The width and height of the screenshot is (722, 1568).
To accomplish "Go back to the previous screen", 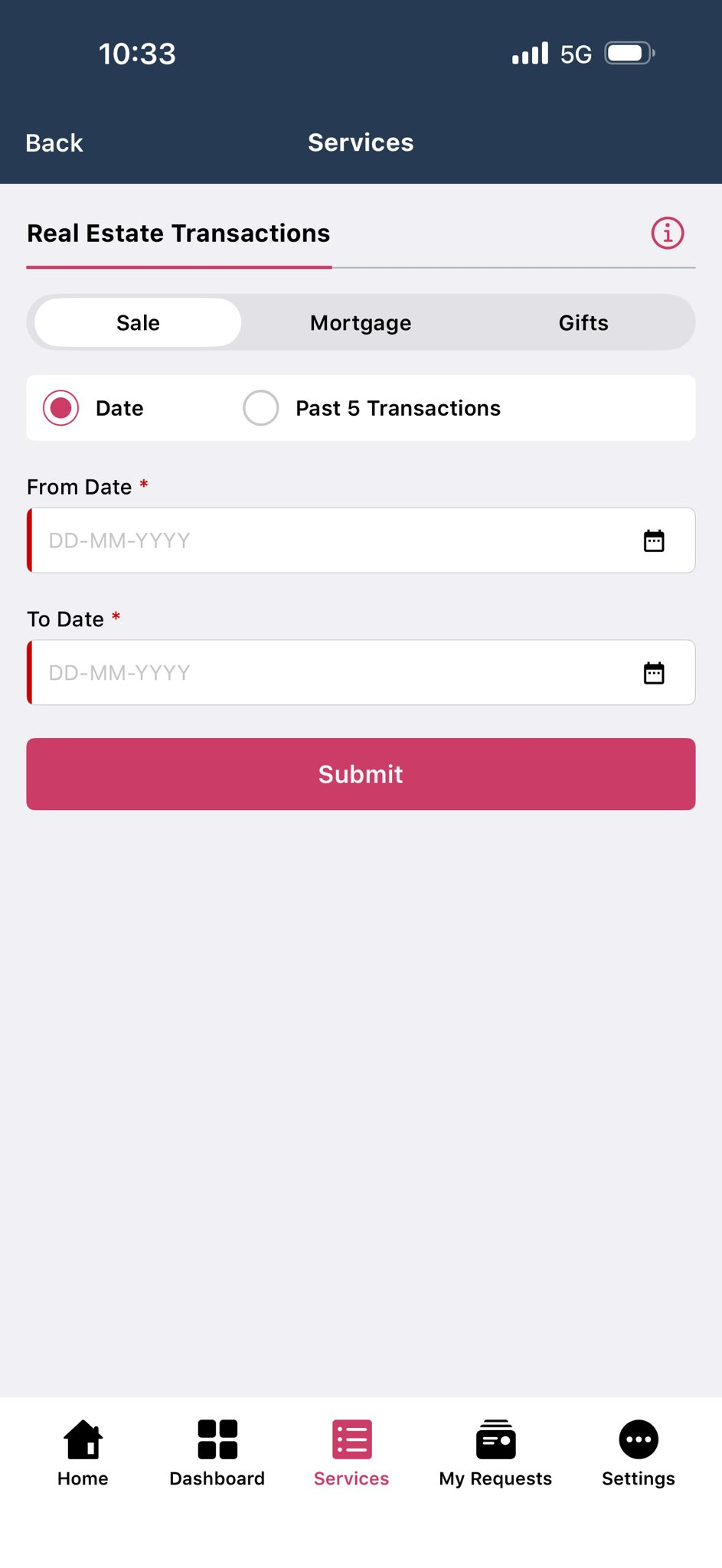I will 54,143.
